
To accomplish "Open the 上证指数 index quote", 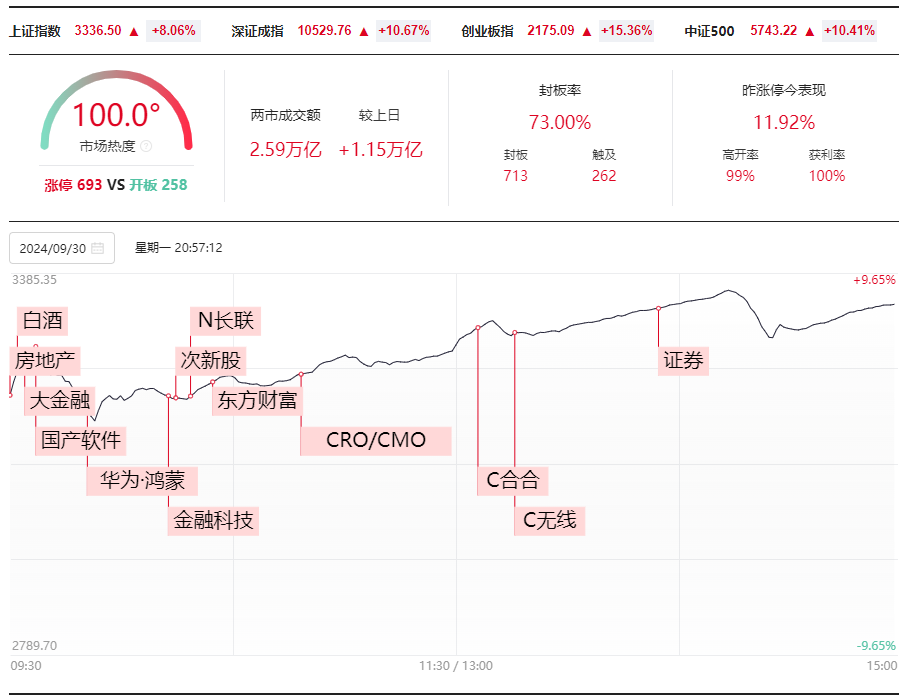I will (x=104, y=31).
